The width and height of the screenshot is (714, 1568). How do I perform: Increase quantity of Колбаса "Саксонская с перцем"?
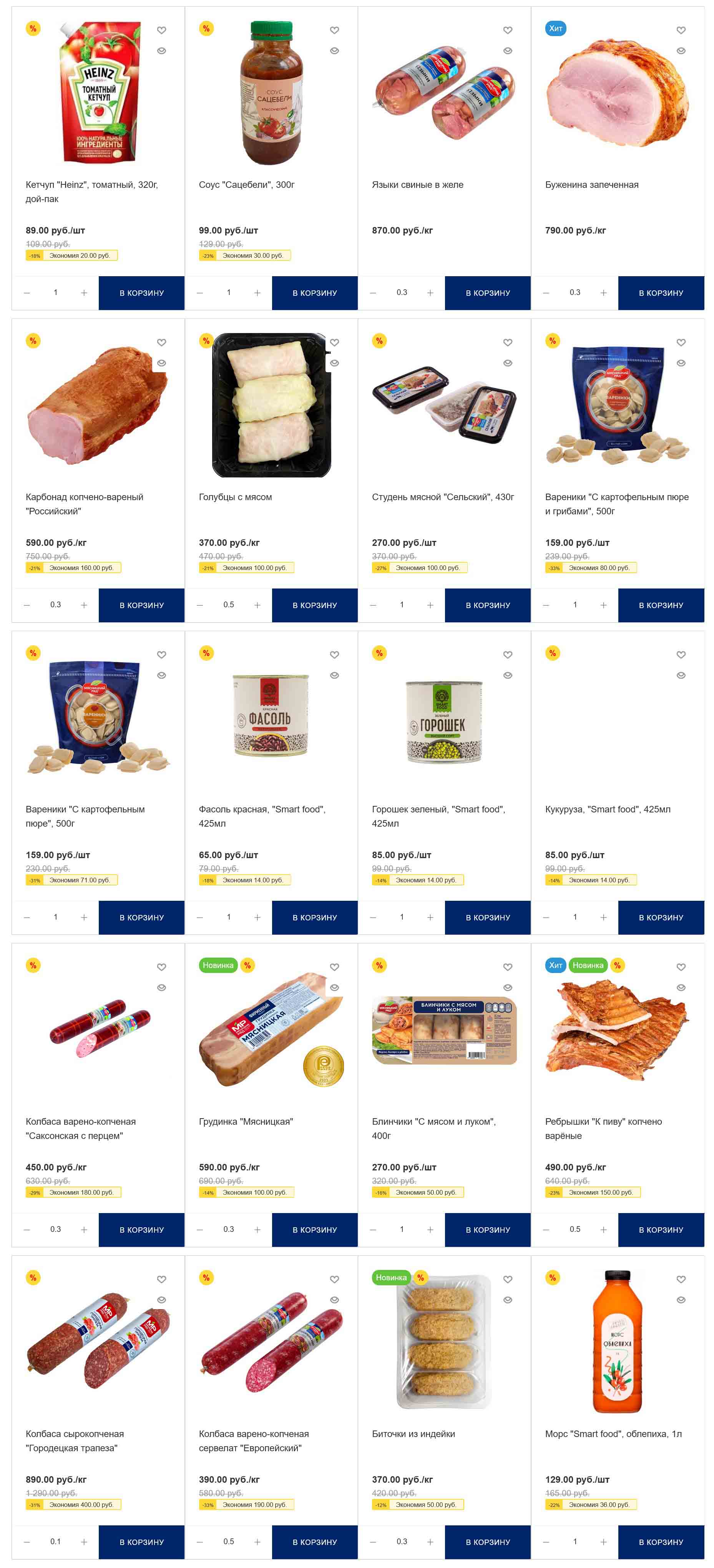(x=84, y=1230)
